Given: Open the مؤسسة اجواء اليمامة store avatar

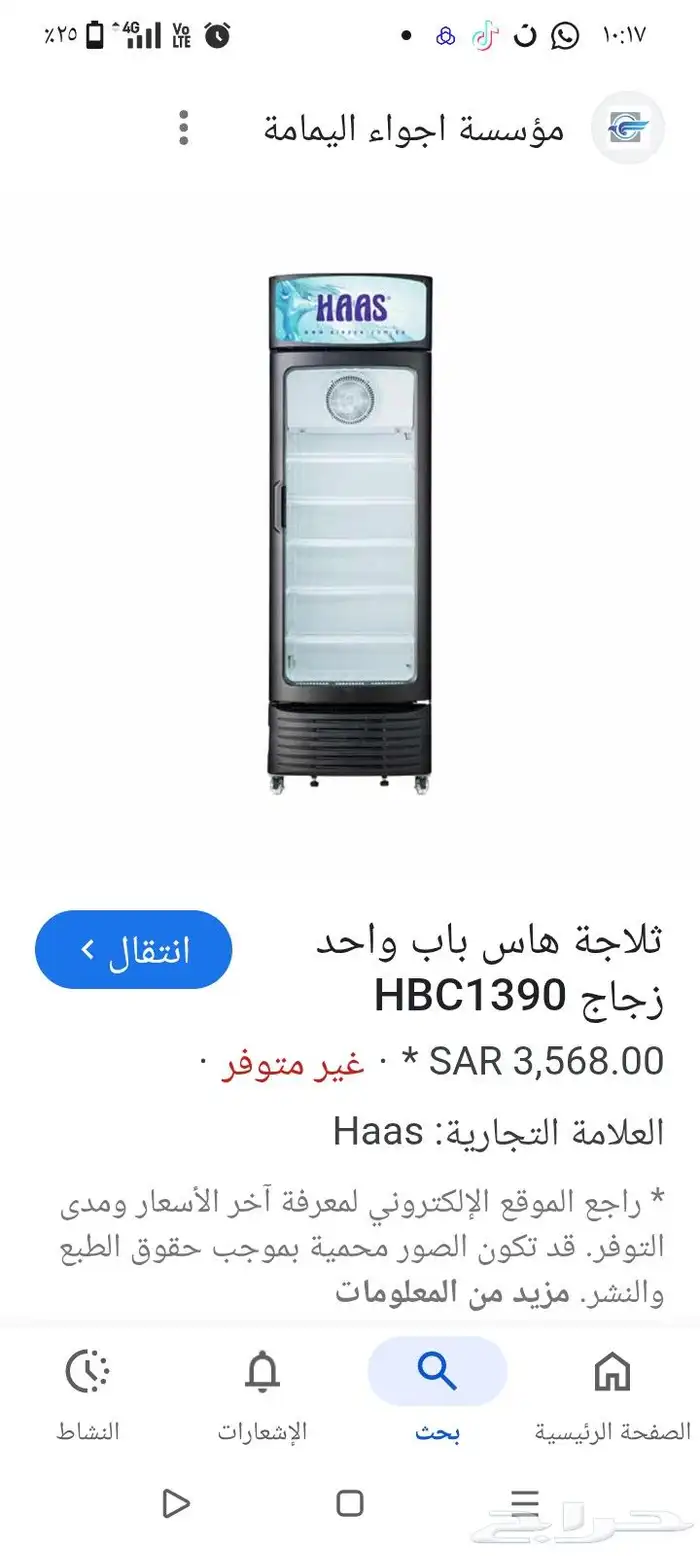Looking at the screenshot, I should pos(628,128).
